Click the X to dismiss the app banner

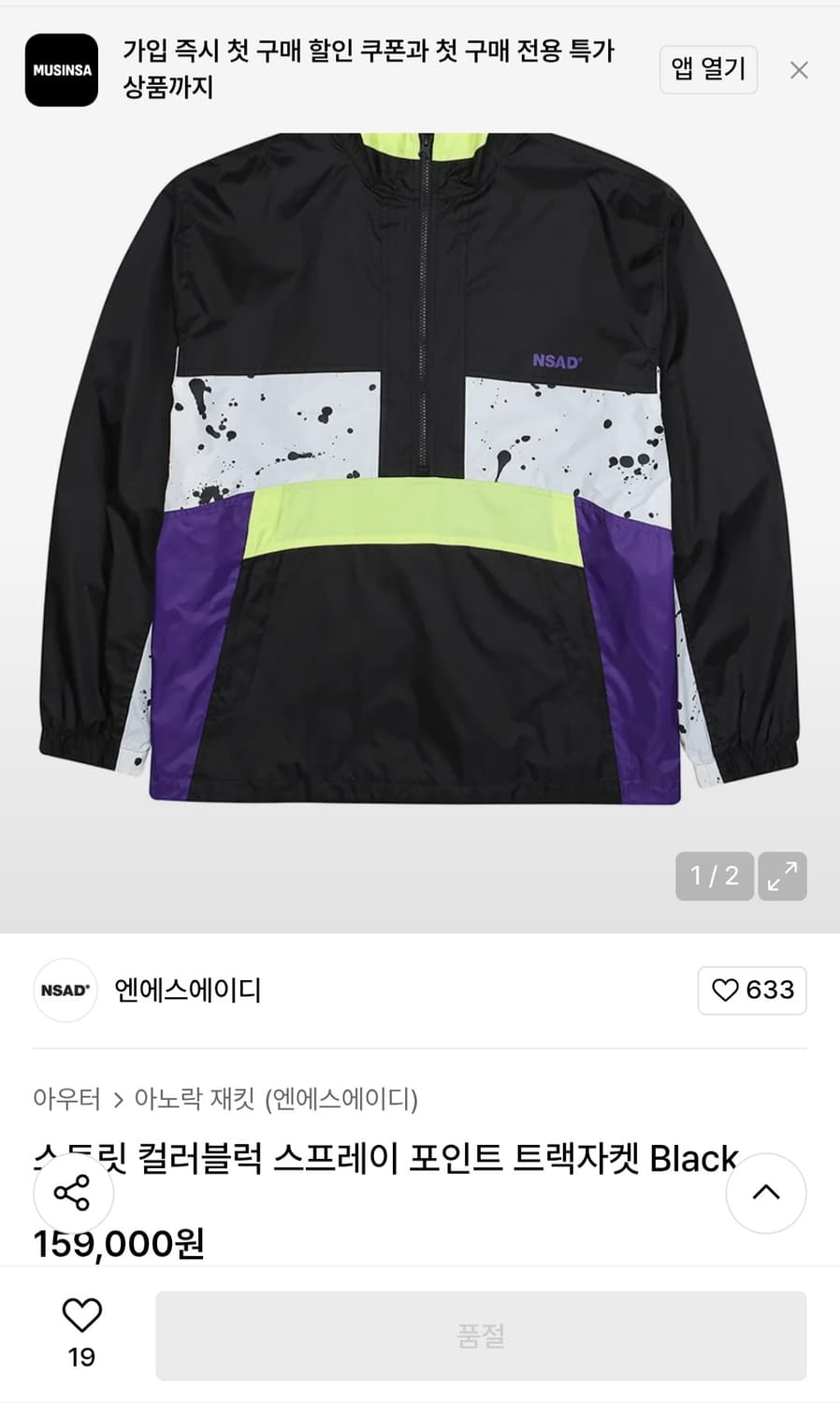coord(800,70)
